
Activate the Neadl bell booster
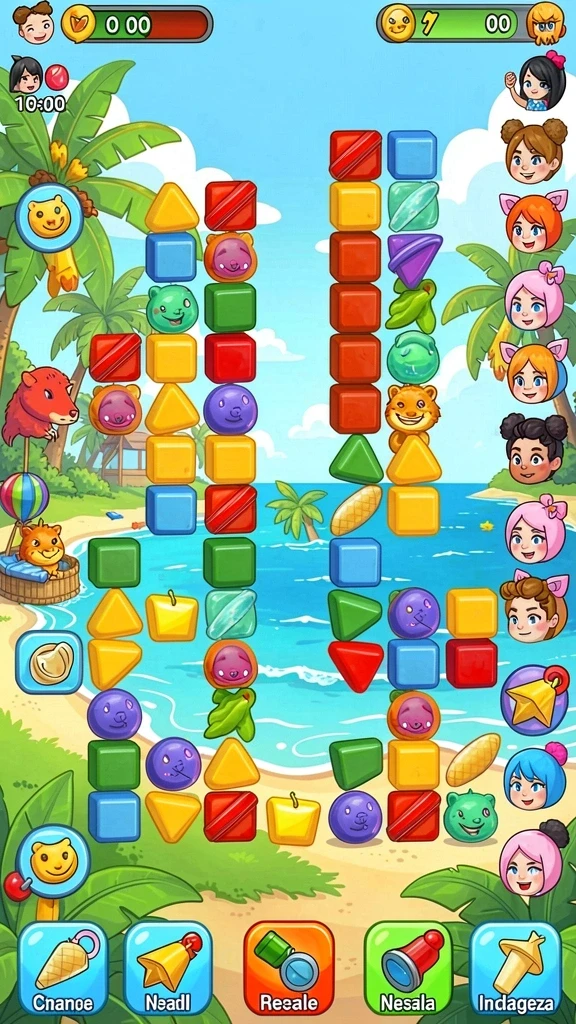tap(168, 968)
